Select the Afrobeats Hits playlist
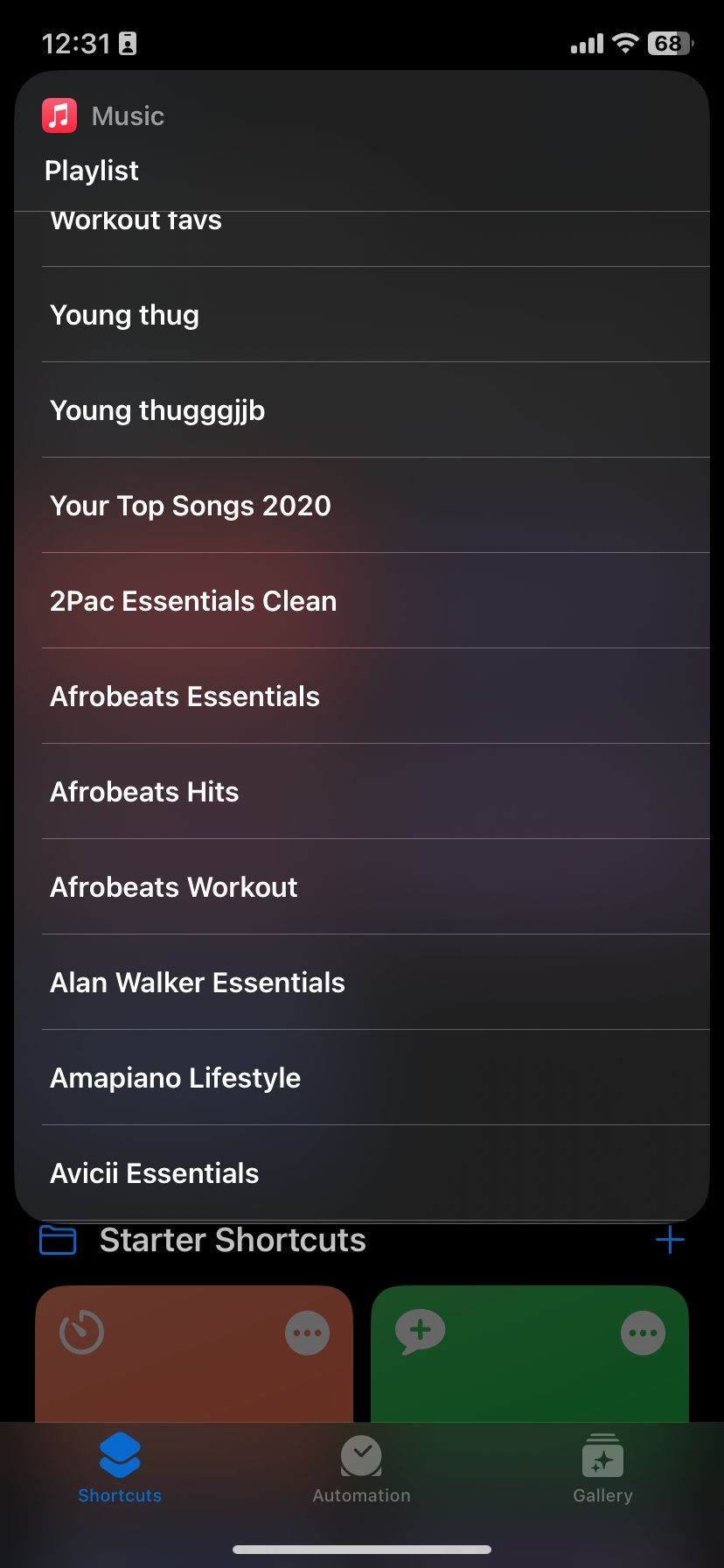The height and width of the screenshot is (1568, 724). (144, 792)
